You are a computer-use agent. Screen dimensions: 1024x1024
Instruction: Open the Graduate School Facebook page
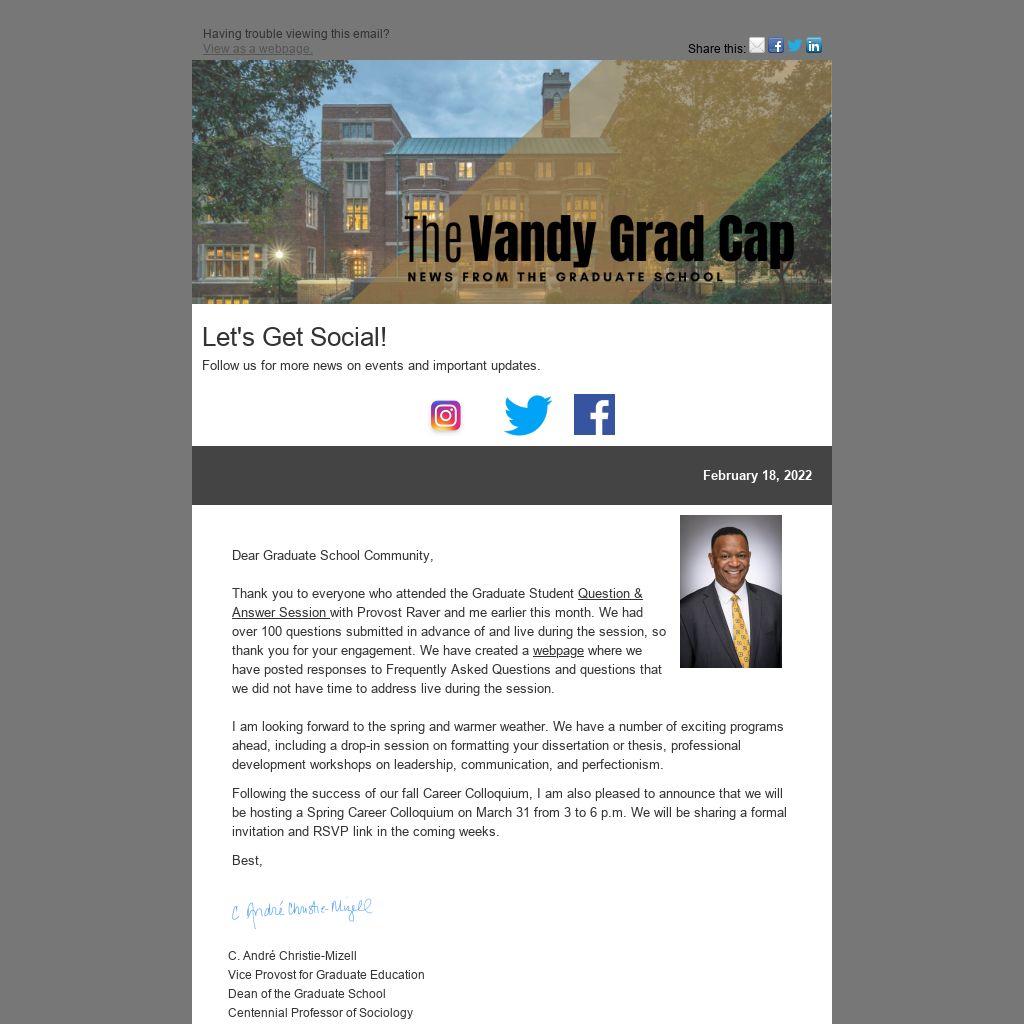pos(594,415)
